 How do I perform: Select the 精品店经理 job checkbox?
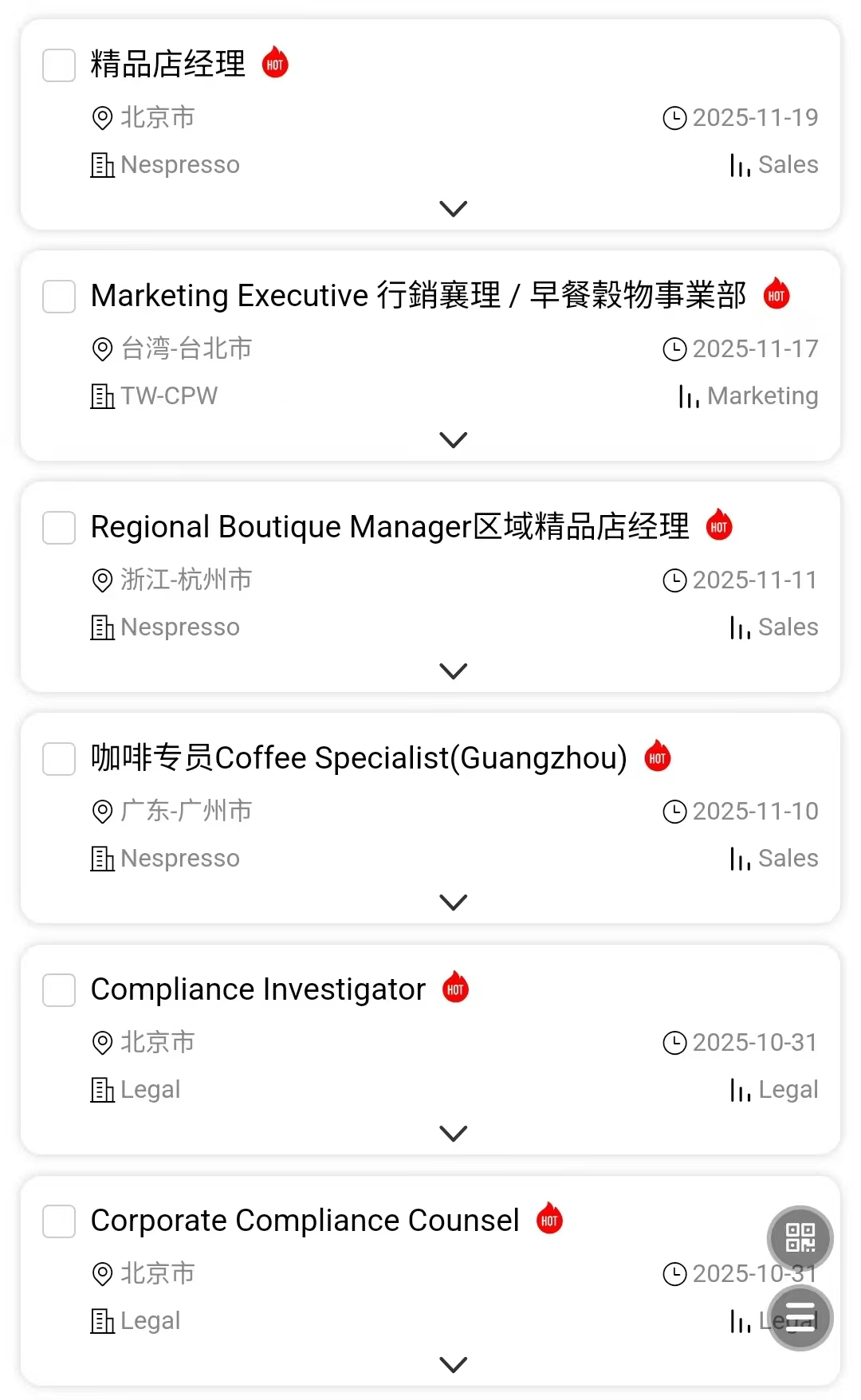(x=59, y=65)
